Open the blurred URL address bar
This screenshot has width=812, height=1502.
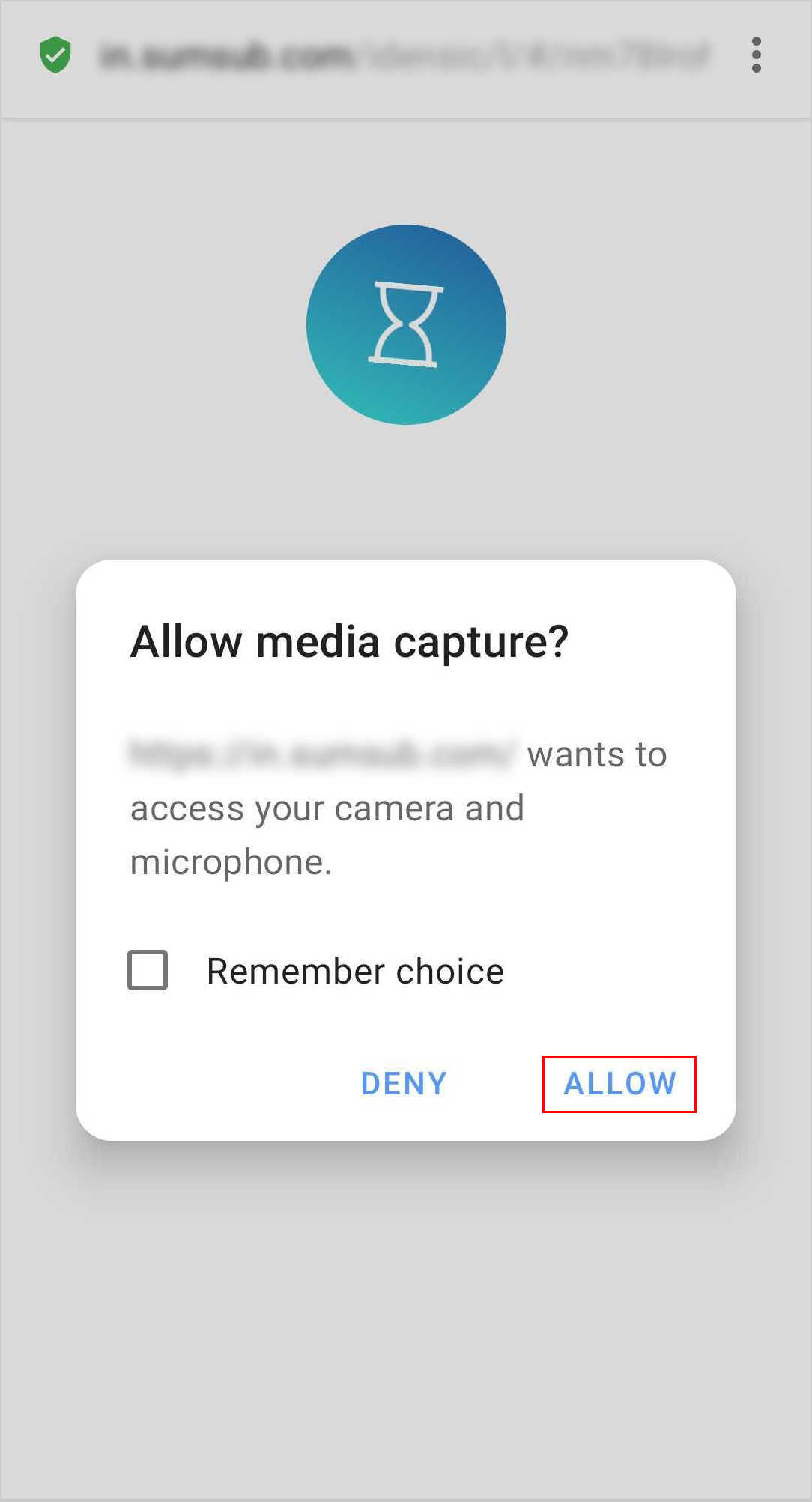click(405, 55)
